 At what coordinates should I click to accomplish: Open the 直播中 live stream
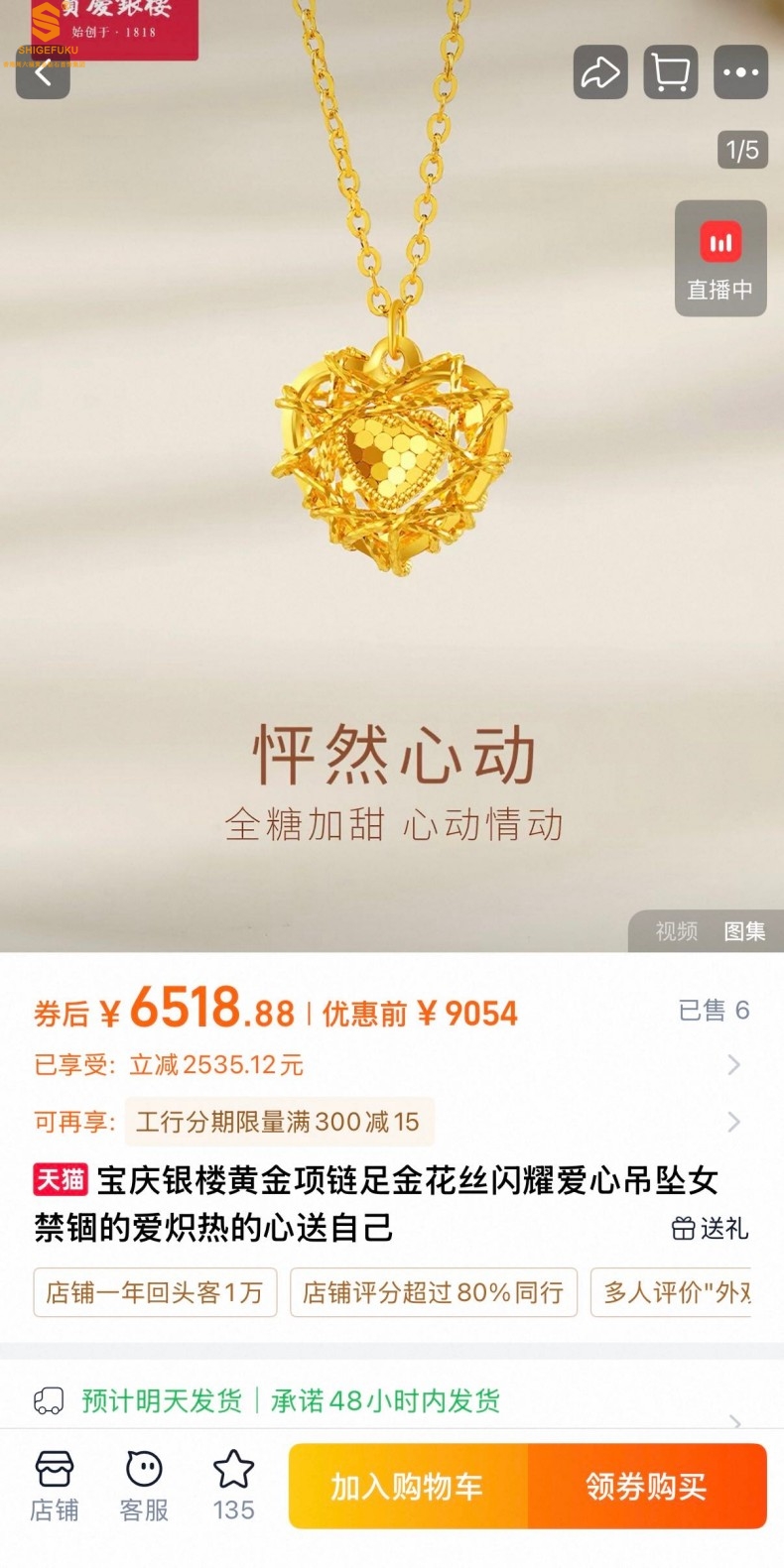720,259
